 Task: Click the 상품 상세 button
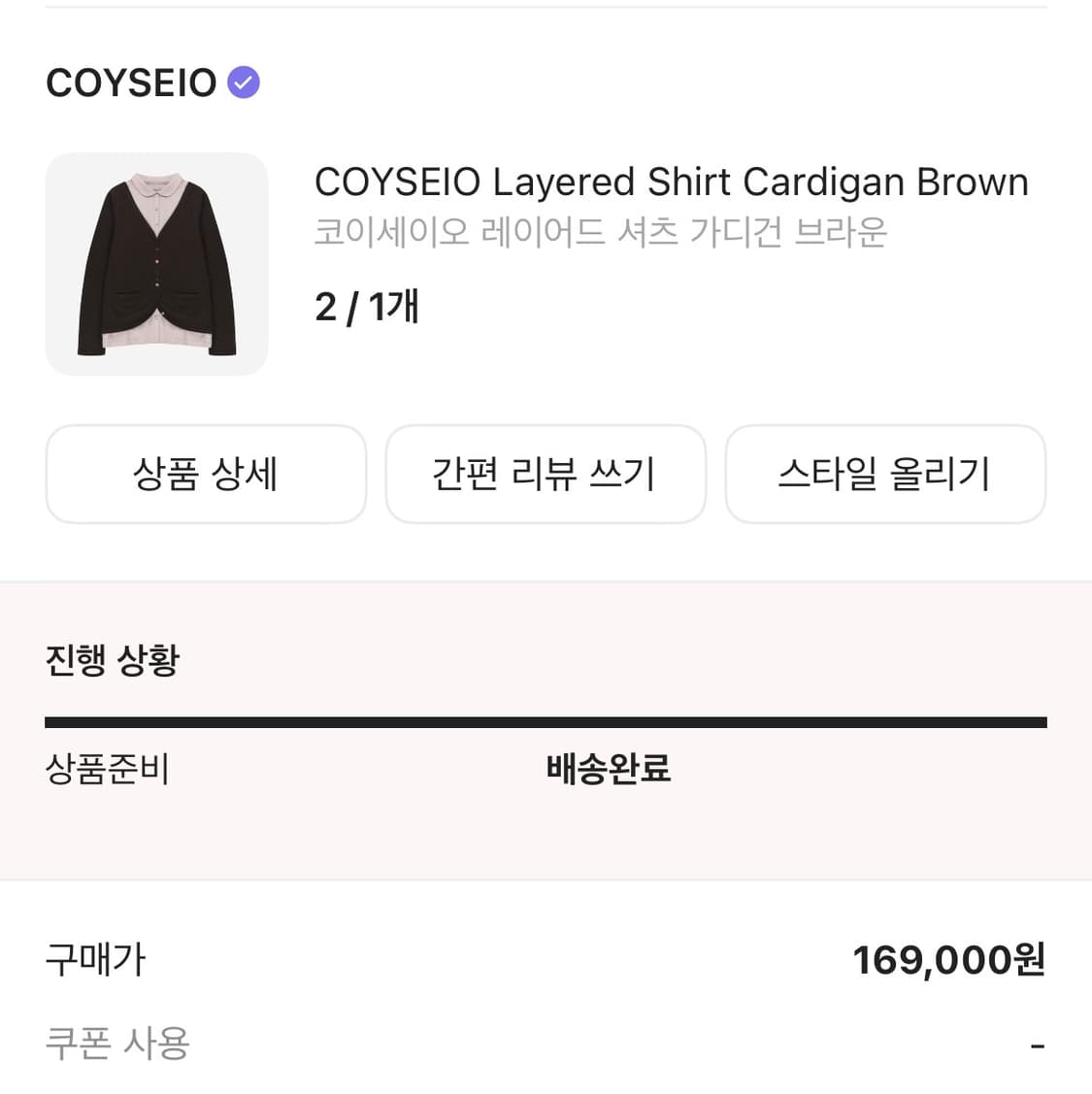[206, 475]
